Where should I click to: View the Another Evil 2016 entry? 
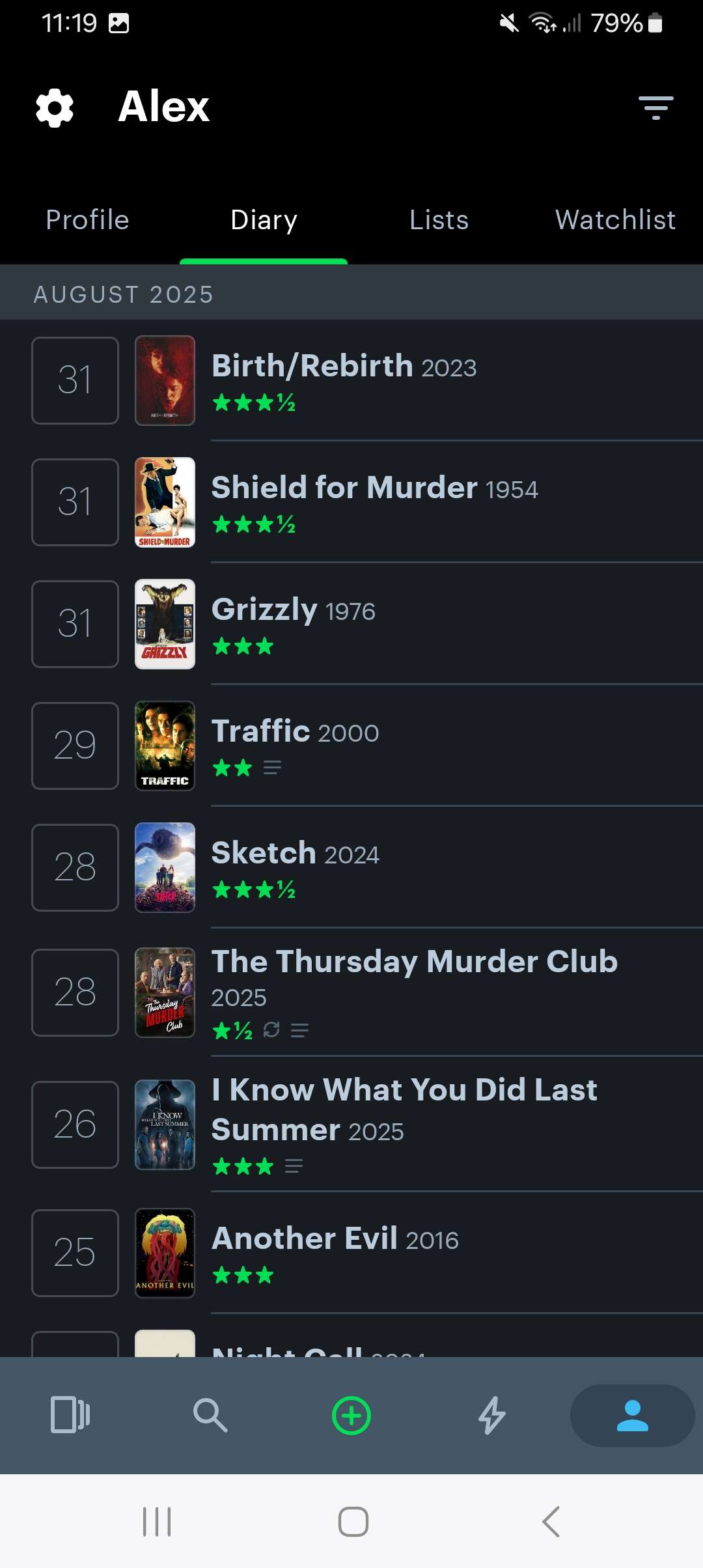(335, 1239)
